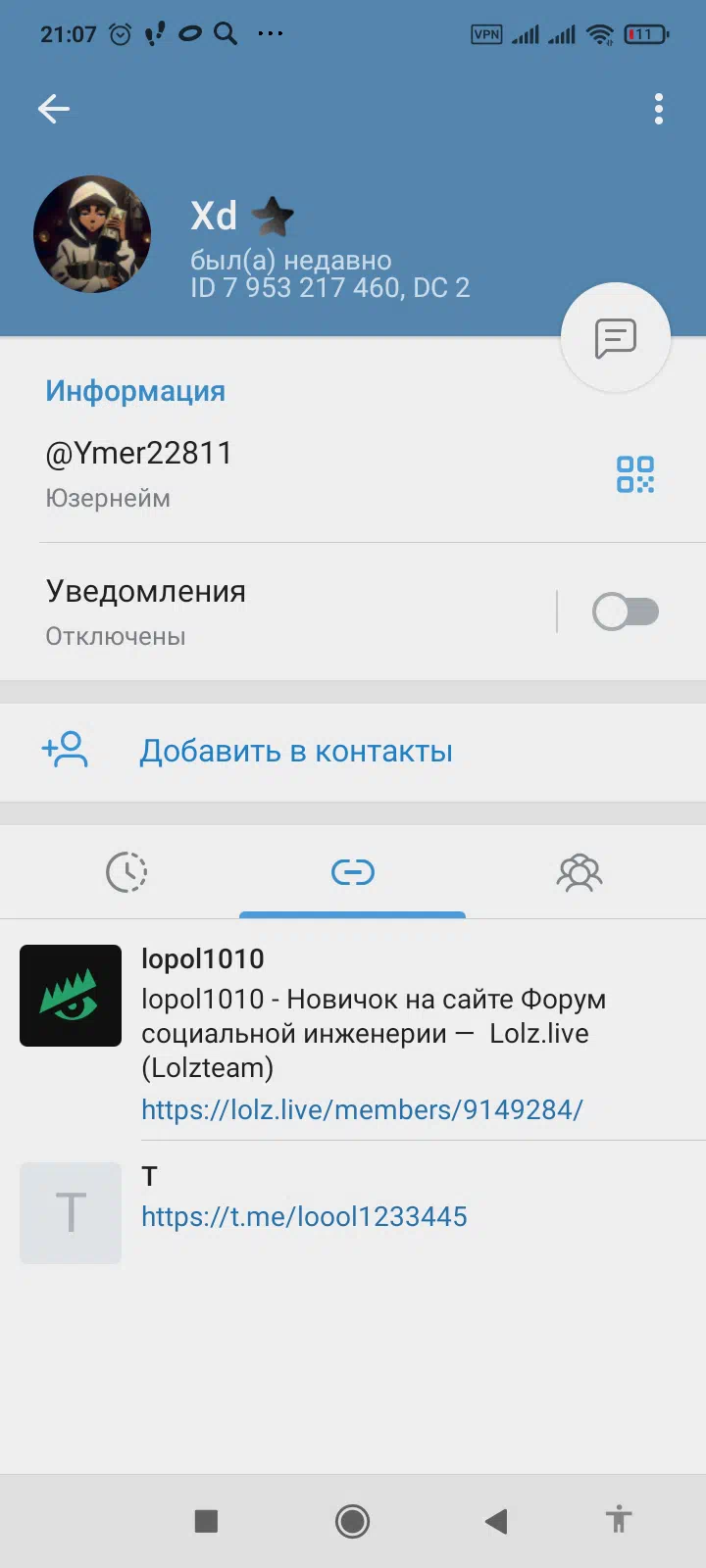Open the lopol1010 link preview thumbnail

[71, 996]
